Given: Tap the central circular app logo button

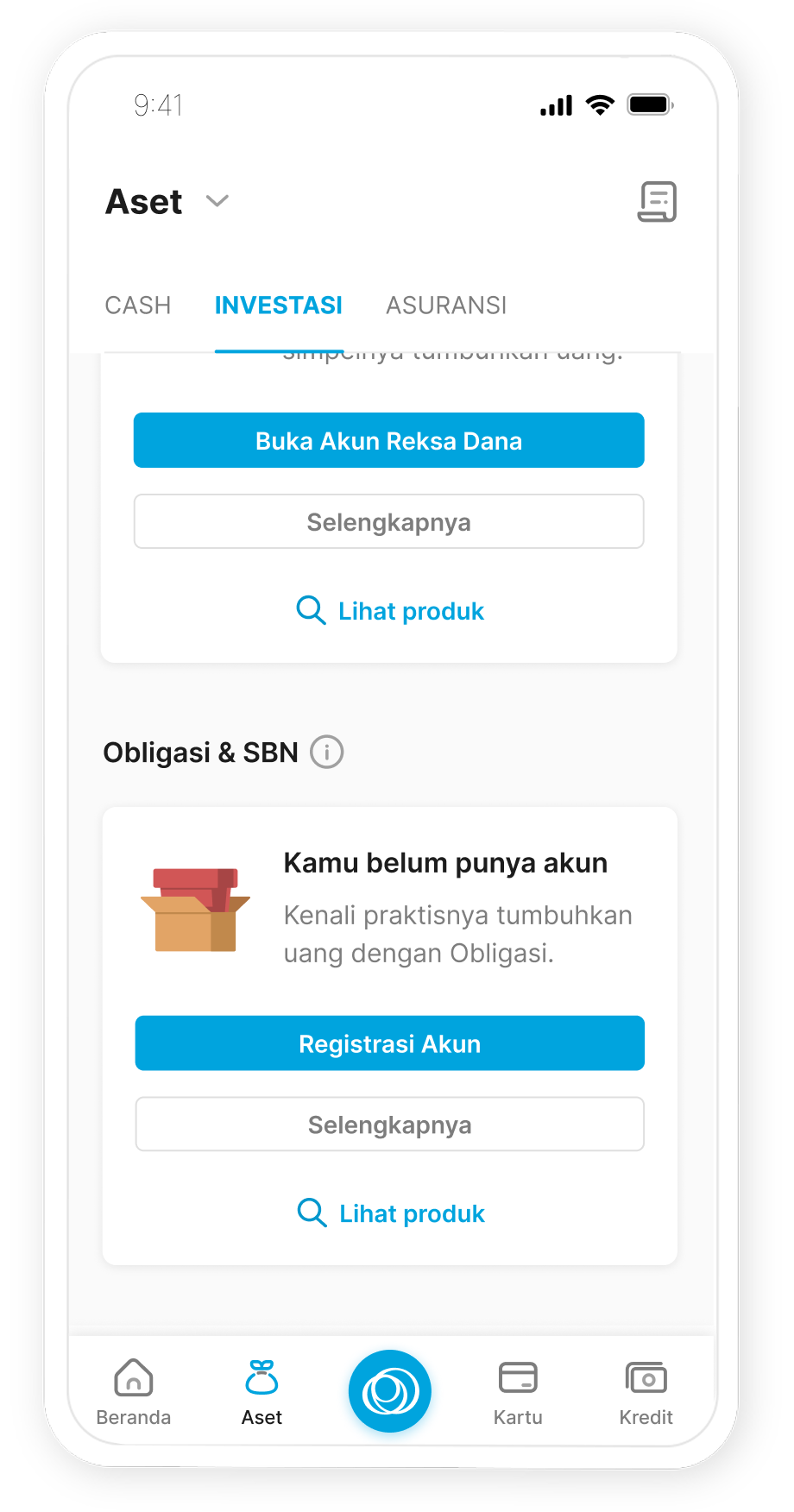Looking at the screenshot, I should 389,1391.
